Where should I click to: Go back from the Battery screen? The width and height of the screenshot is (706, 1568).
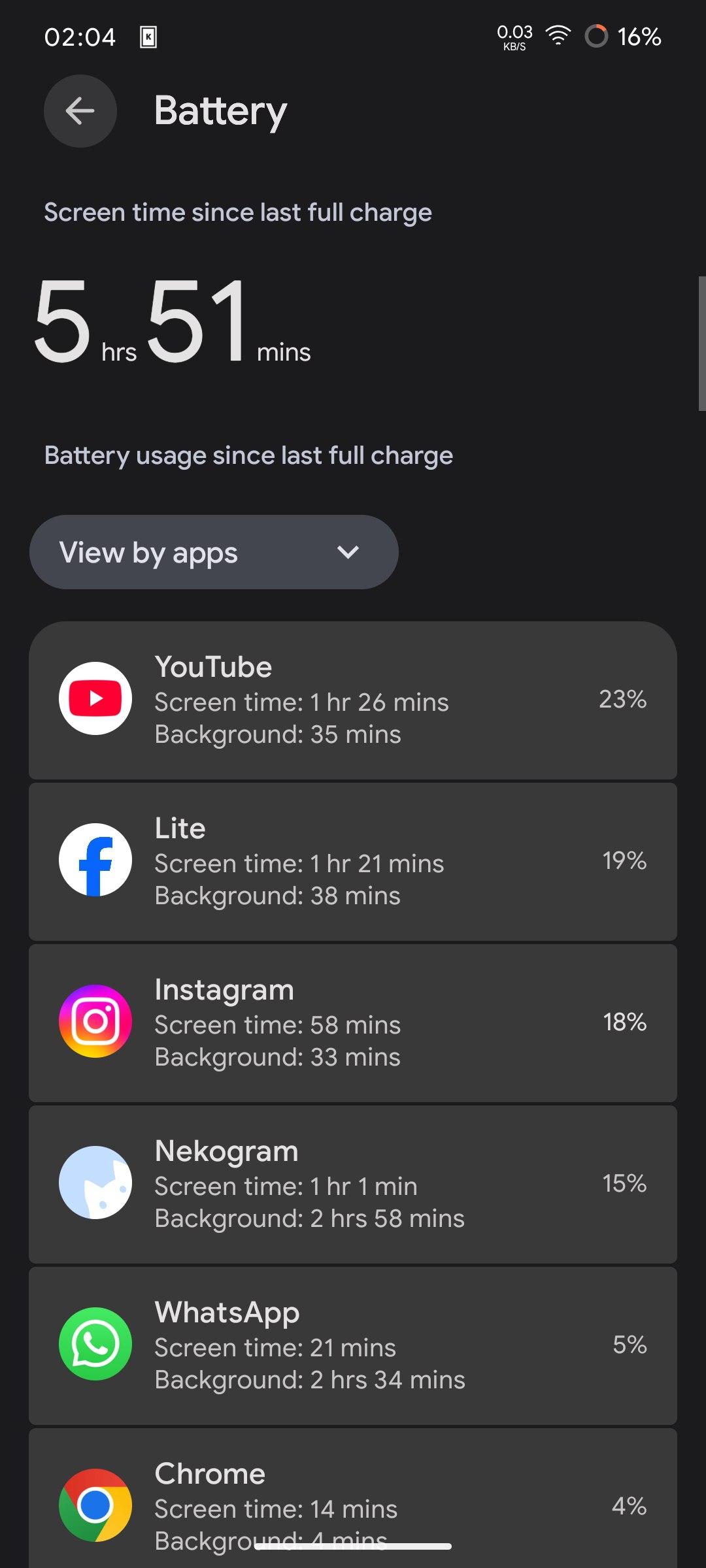tap(80, 111)
